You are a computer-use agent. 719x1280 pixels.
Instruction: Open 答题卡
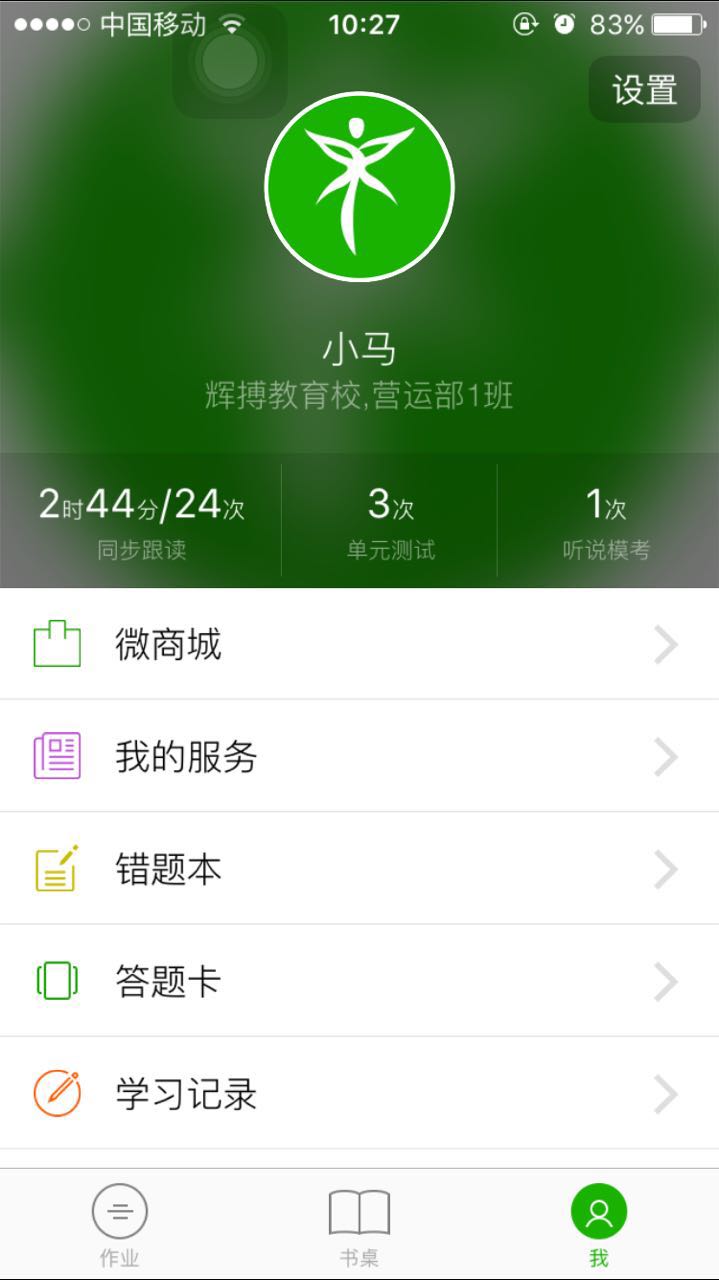359,982
